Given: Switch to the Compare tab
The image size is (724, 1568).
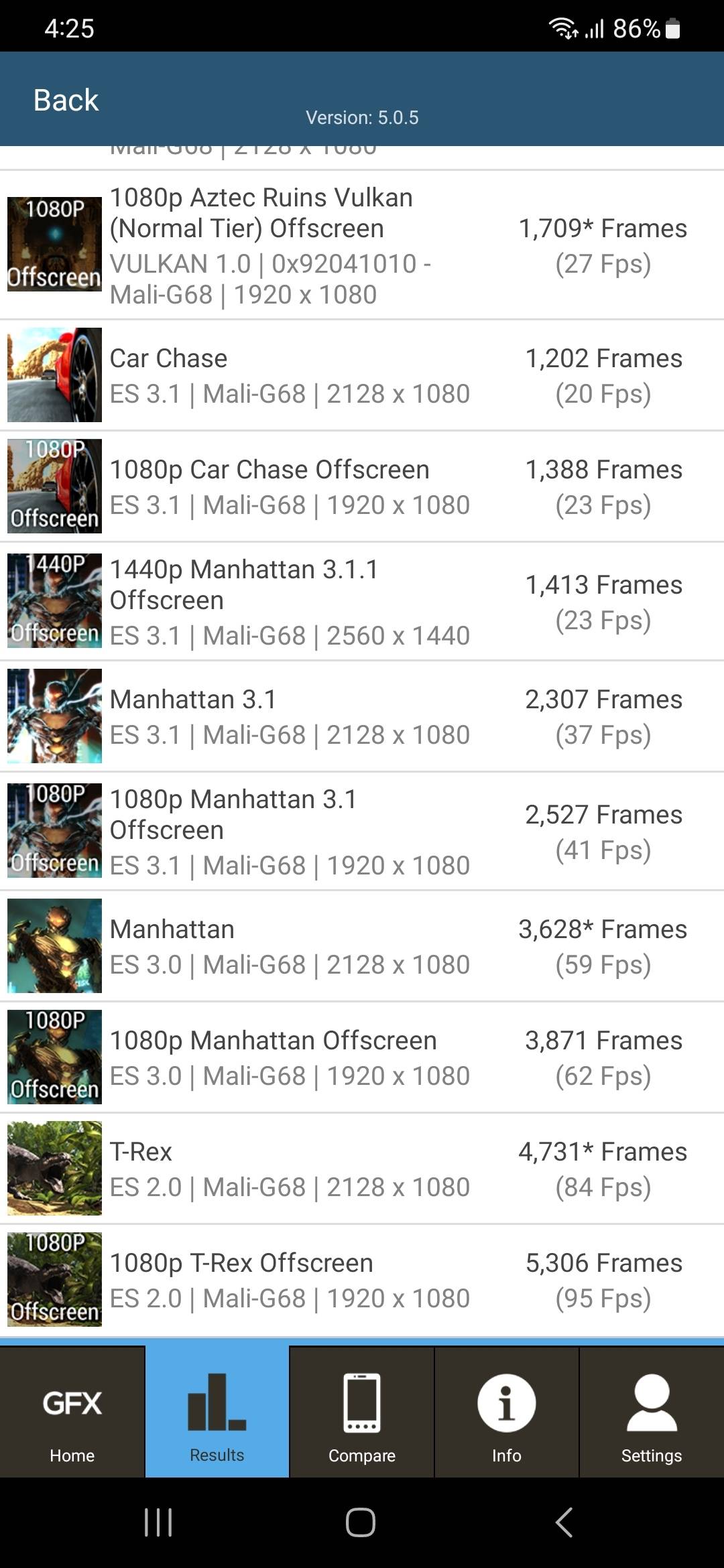Looking at the screenshot, I should [x=362, y=1413].
